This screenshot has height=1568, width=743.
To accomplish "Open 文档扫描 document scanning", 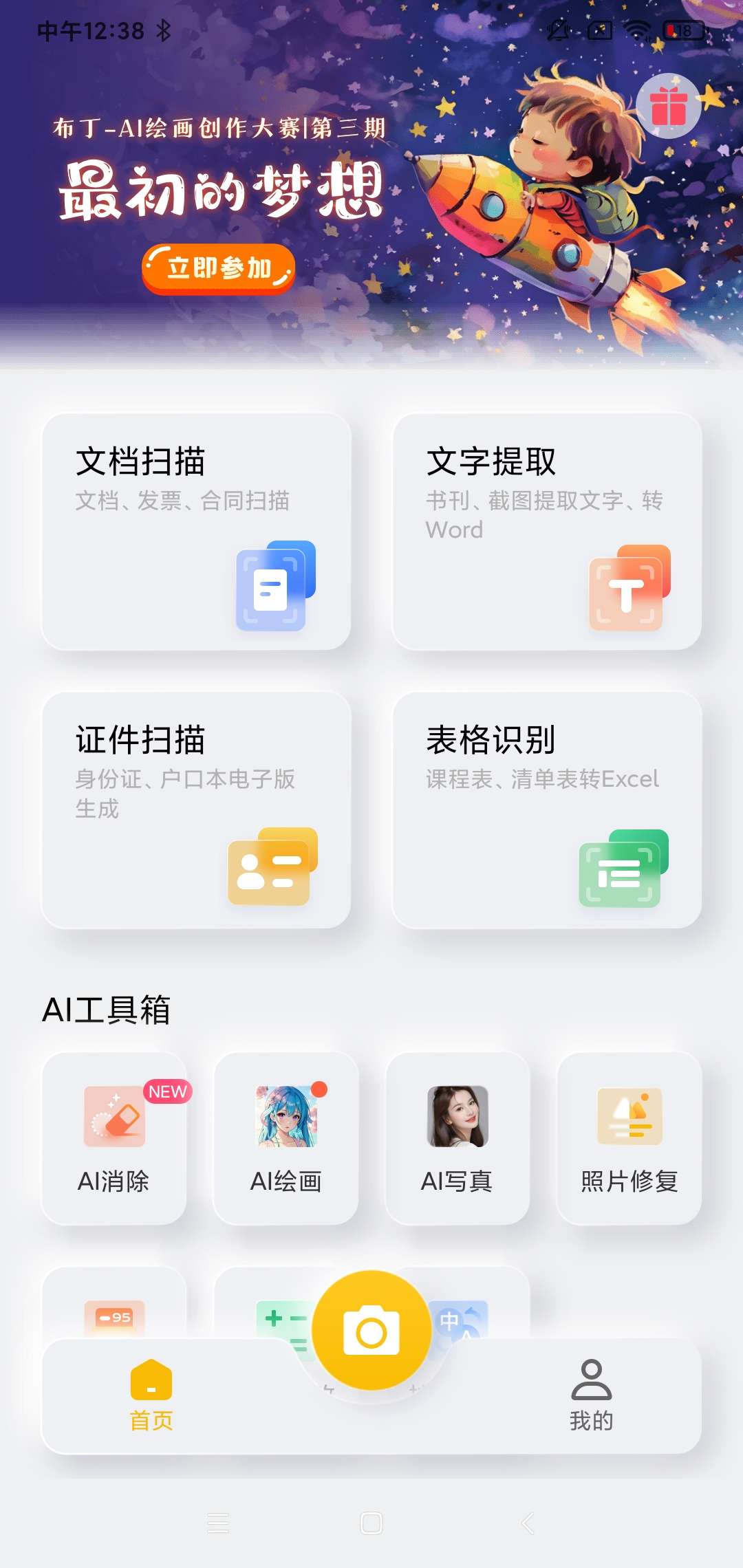I will coord(197,532).
